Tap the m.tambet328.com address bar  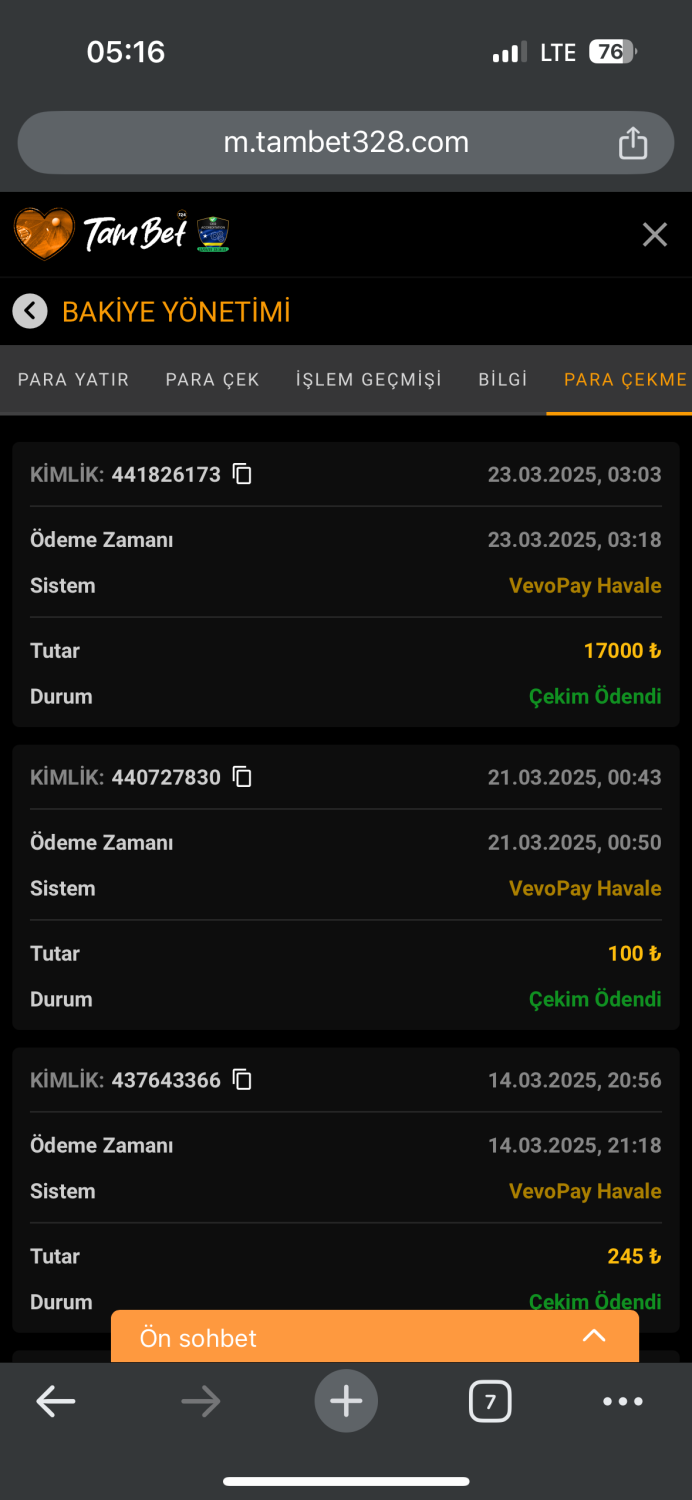click(x=345, y=143)
